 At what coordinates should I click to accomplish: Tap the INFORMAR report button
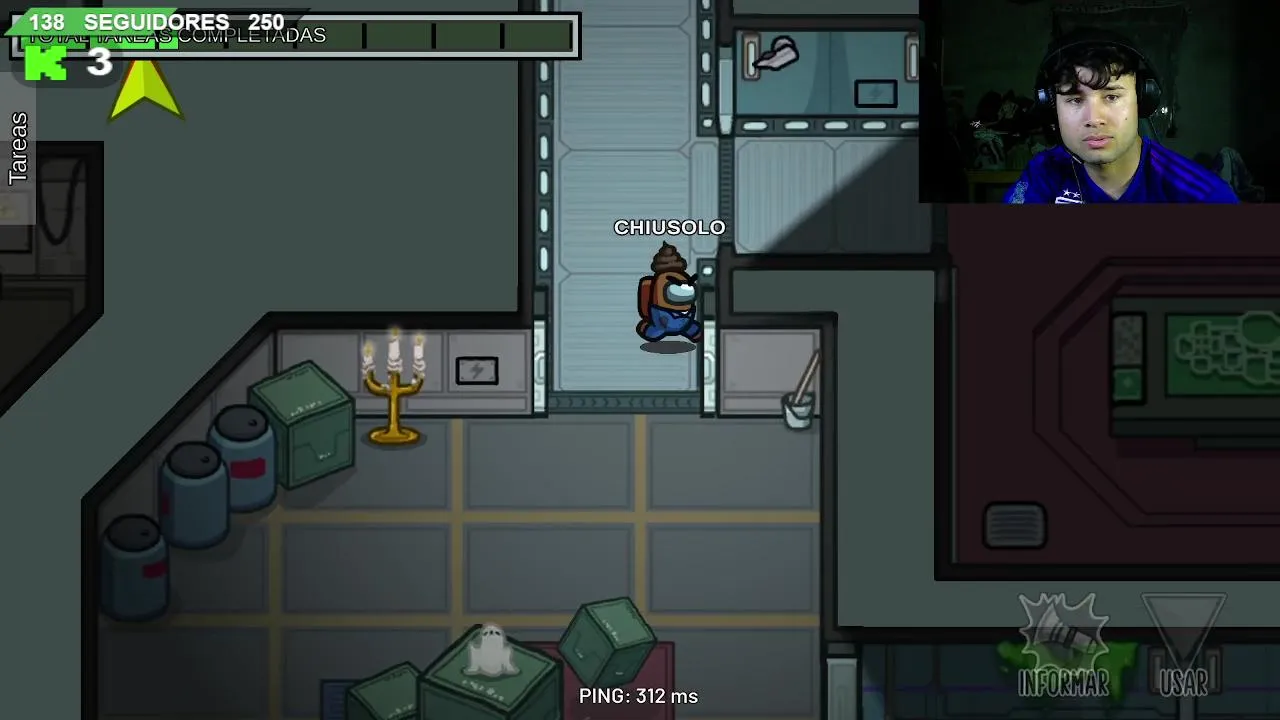click(x=1063, y=645)
